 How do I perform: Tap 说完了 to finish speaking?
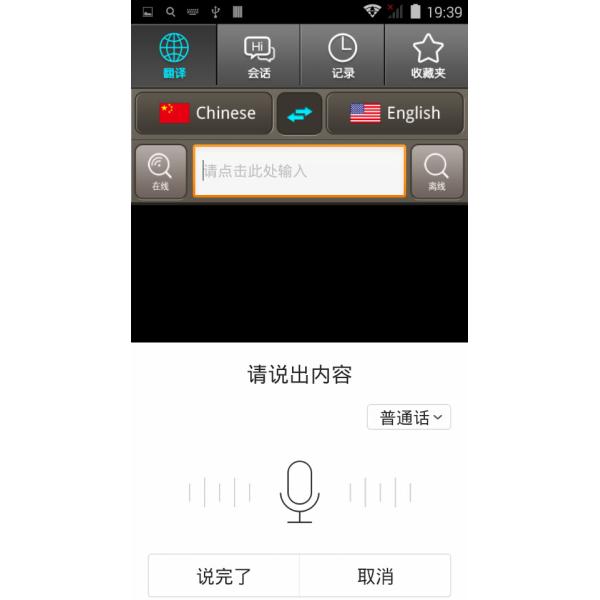[224, 576]
